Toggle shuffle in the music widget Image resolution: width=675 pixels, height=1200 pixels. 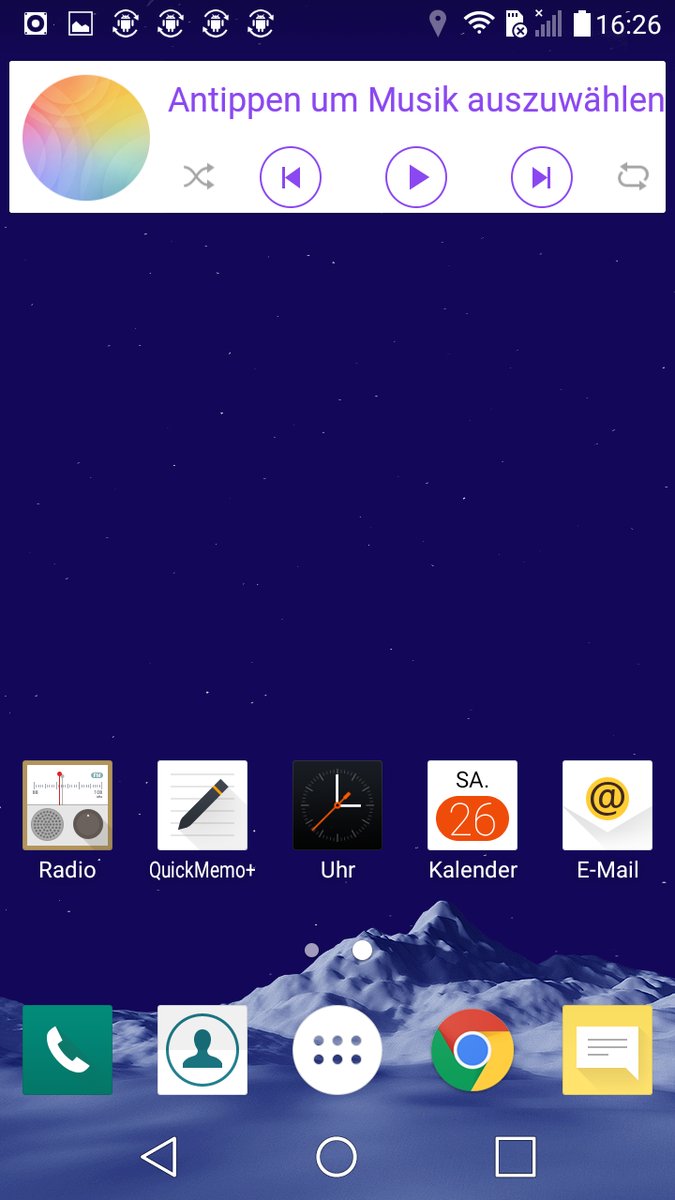198,178
